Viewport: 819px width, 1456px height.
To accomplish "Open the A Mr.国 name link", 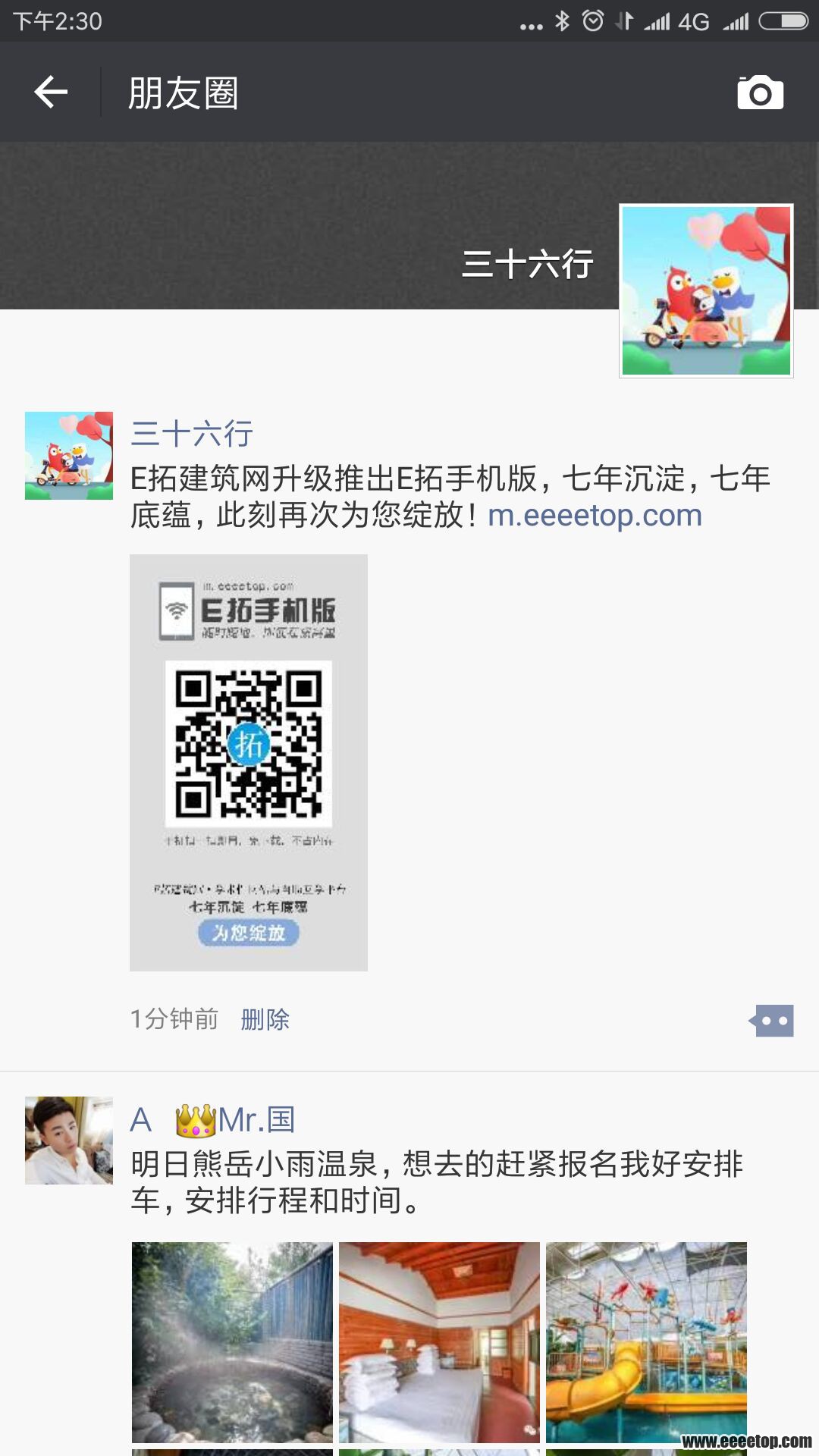I will (x=212, y=1120).
